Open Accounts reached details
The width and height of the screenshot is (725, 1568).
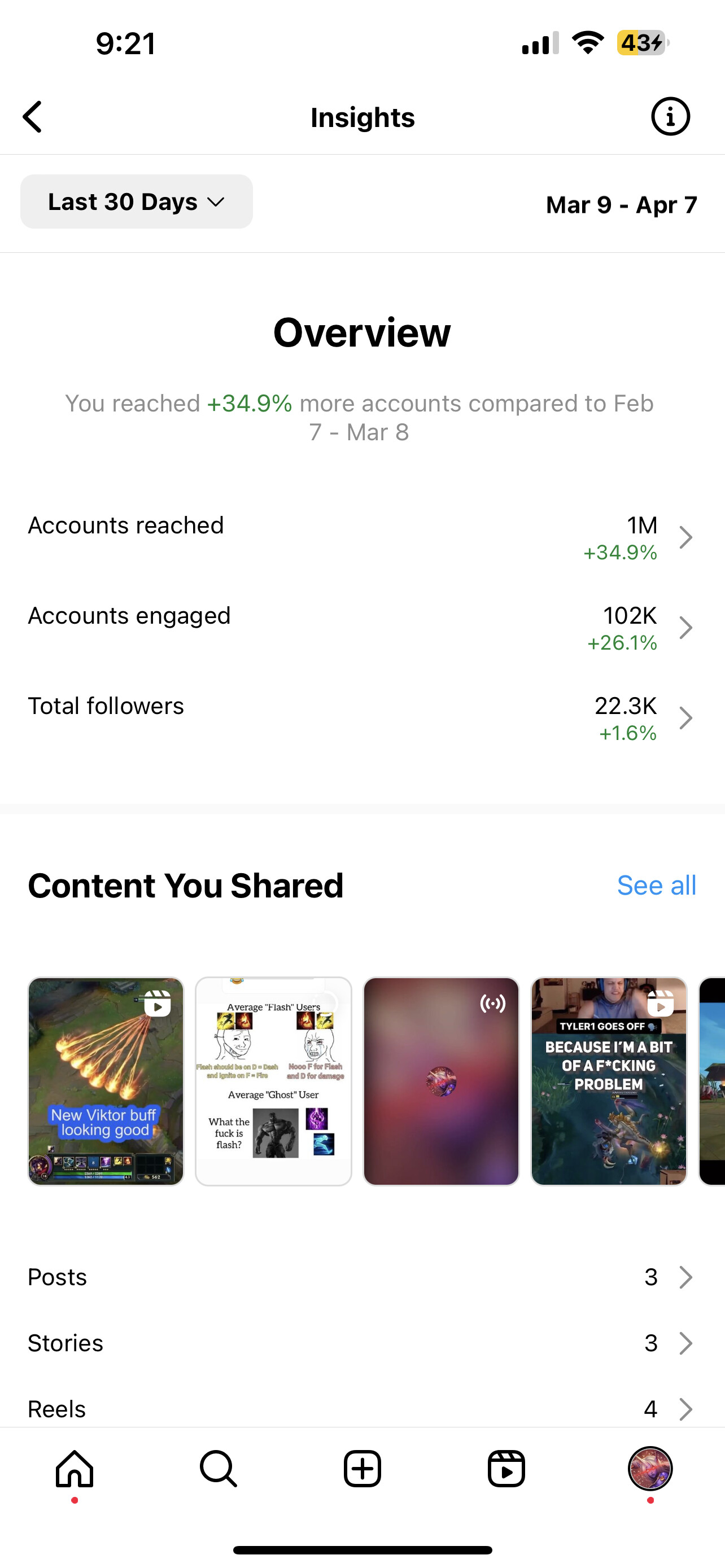[362, 537]
